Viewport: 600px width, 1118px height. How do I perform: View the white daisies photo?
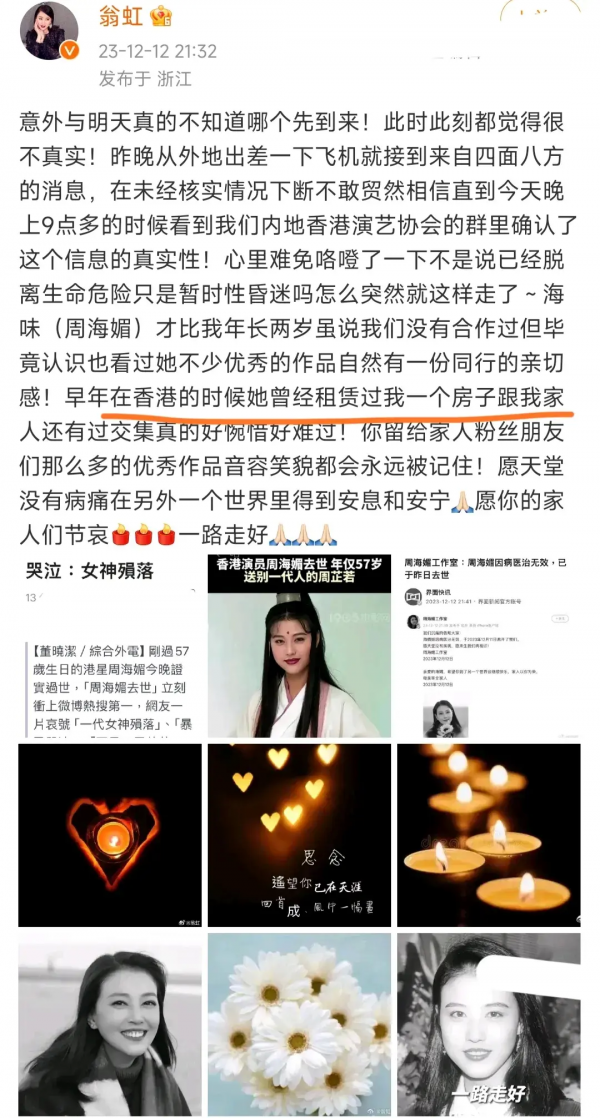coord(299,1025)
